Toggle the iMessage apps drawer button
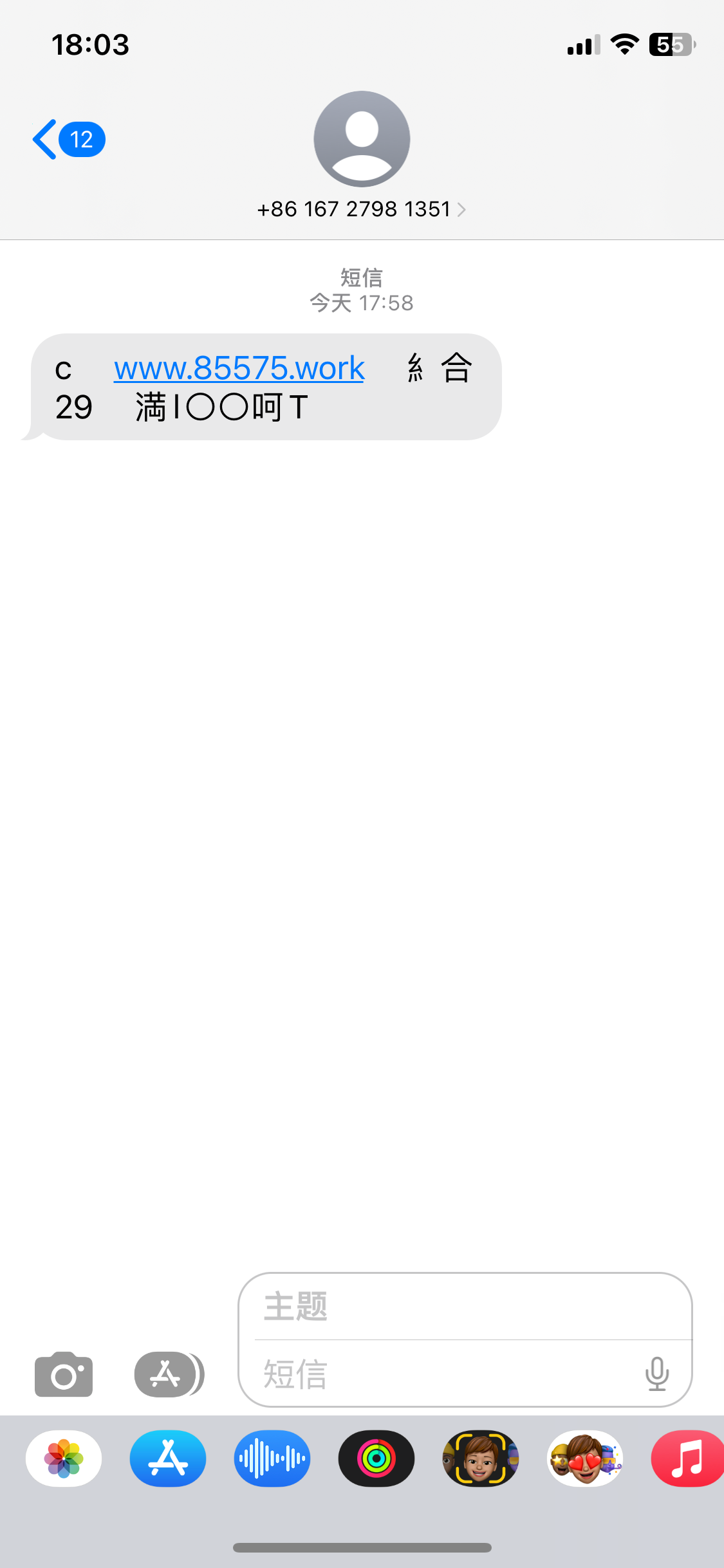724x1568 pixels. pyautogui.click(x=169, y=1374)
